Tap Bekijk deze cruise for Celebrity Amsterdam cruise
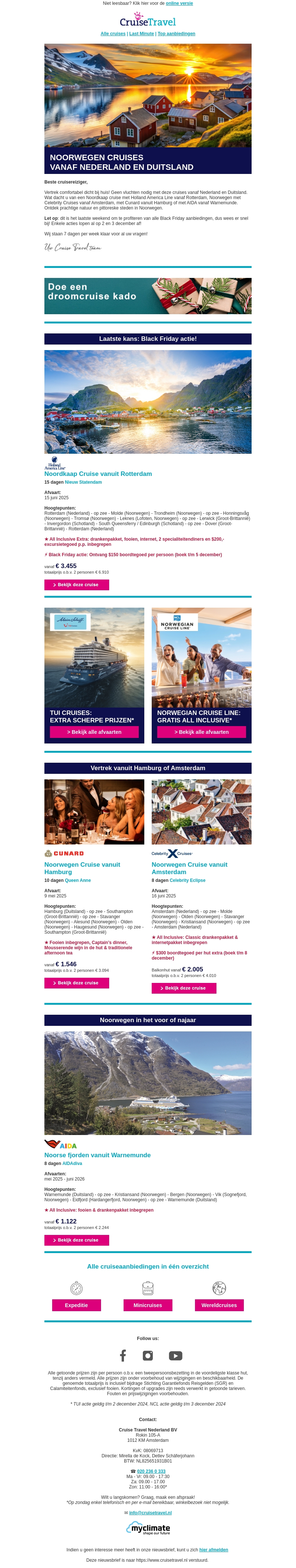Image resolution: width=296 pixels, height=1568 pixels. click(184, 988)
